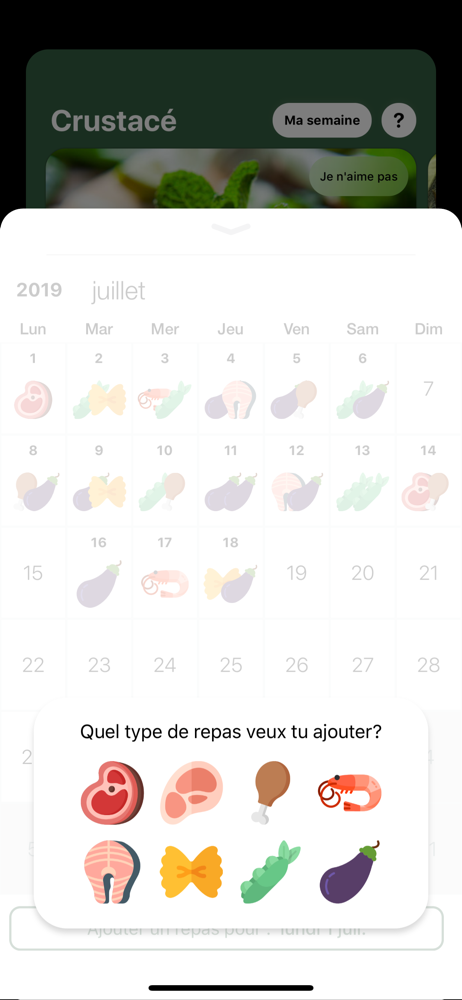The width and height of the screenshot is (462, 1000).
Task: Open the question mark help
Action: (x=399, y=120)
